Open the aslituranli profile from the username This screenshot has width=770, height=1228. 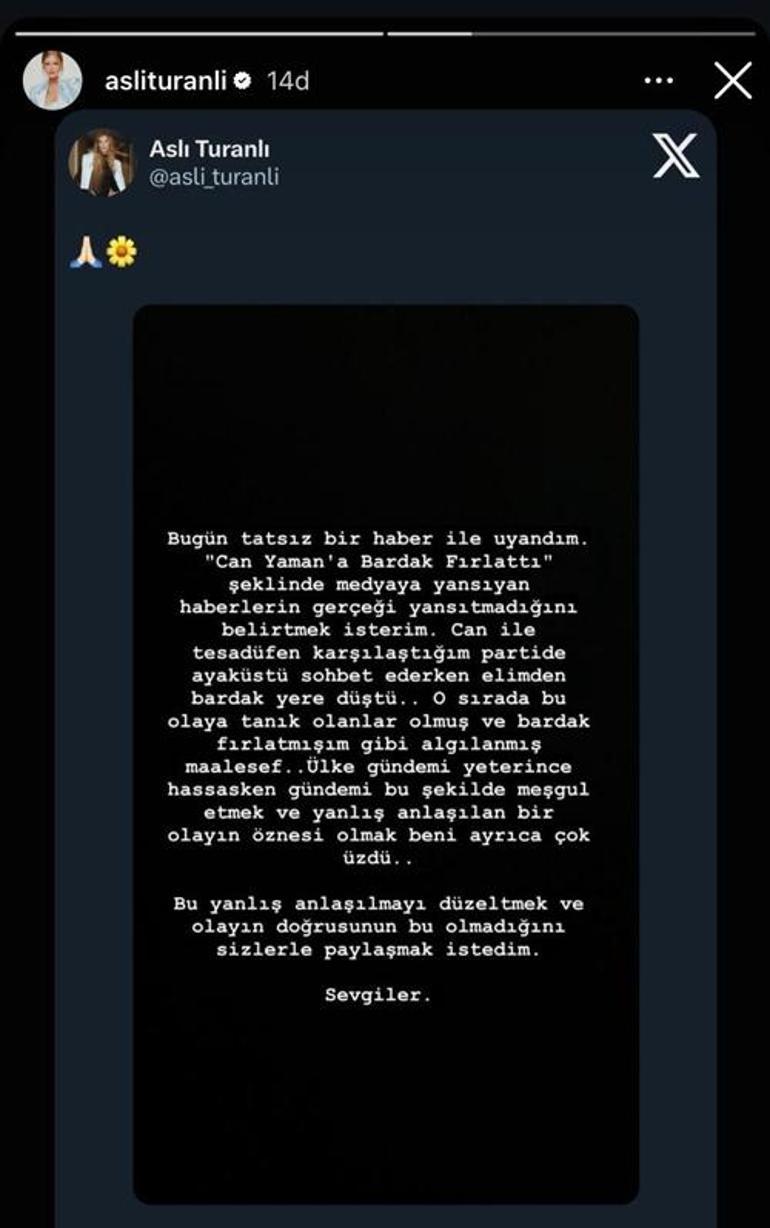[x=165, y=81]
